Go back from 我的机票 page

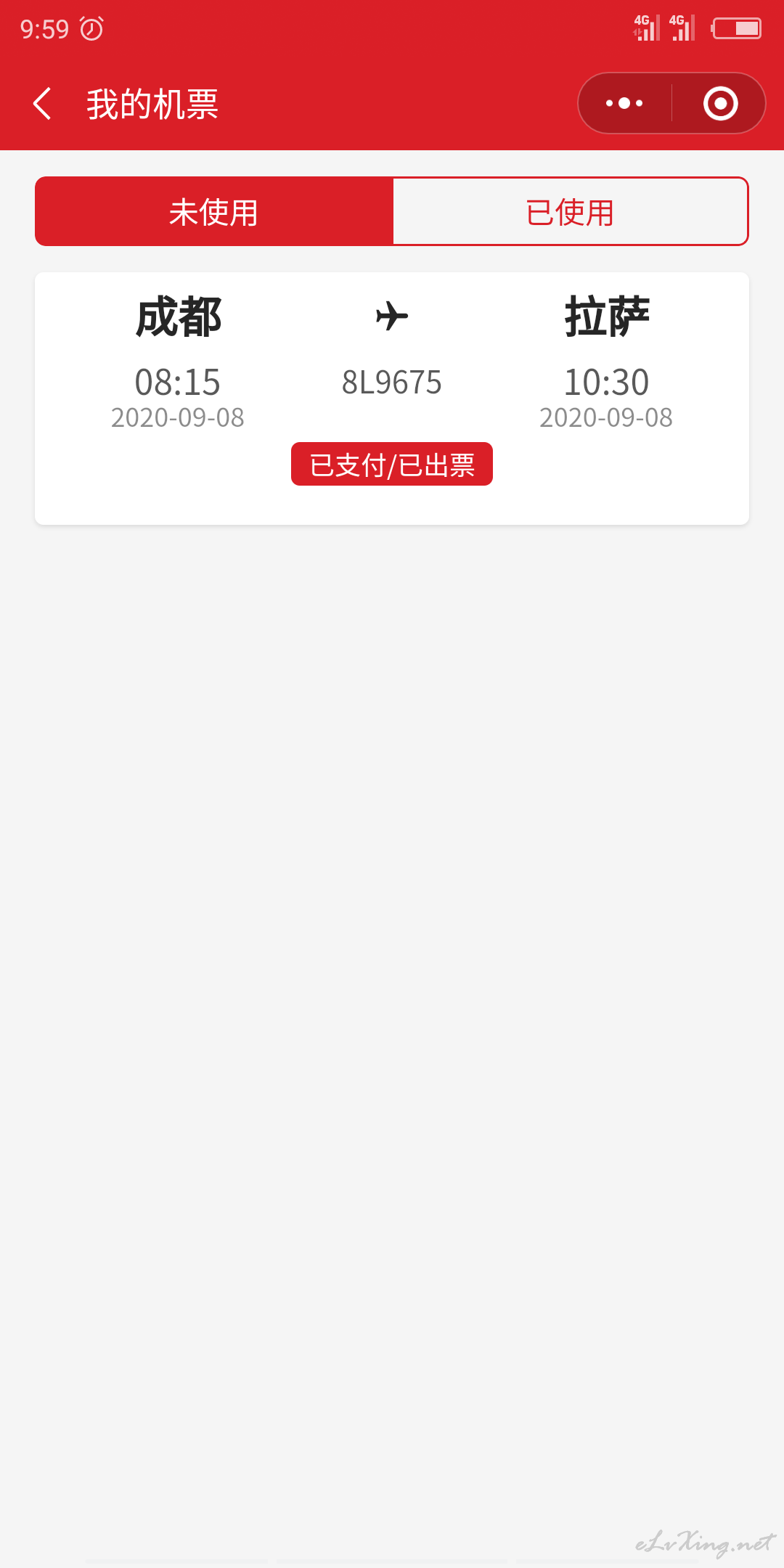pos(42,103)
